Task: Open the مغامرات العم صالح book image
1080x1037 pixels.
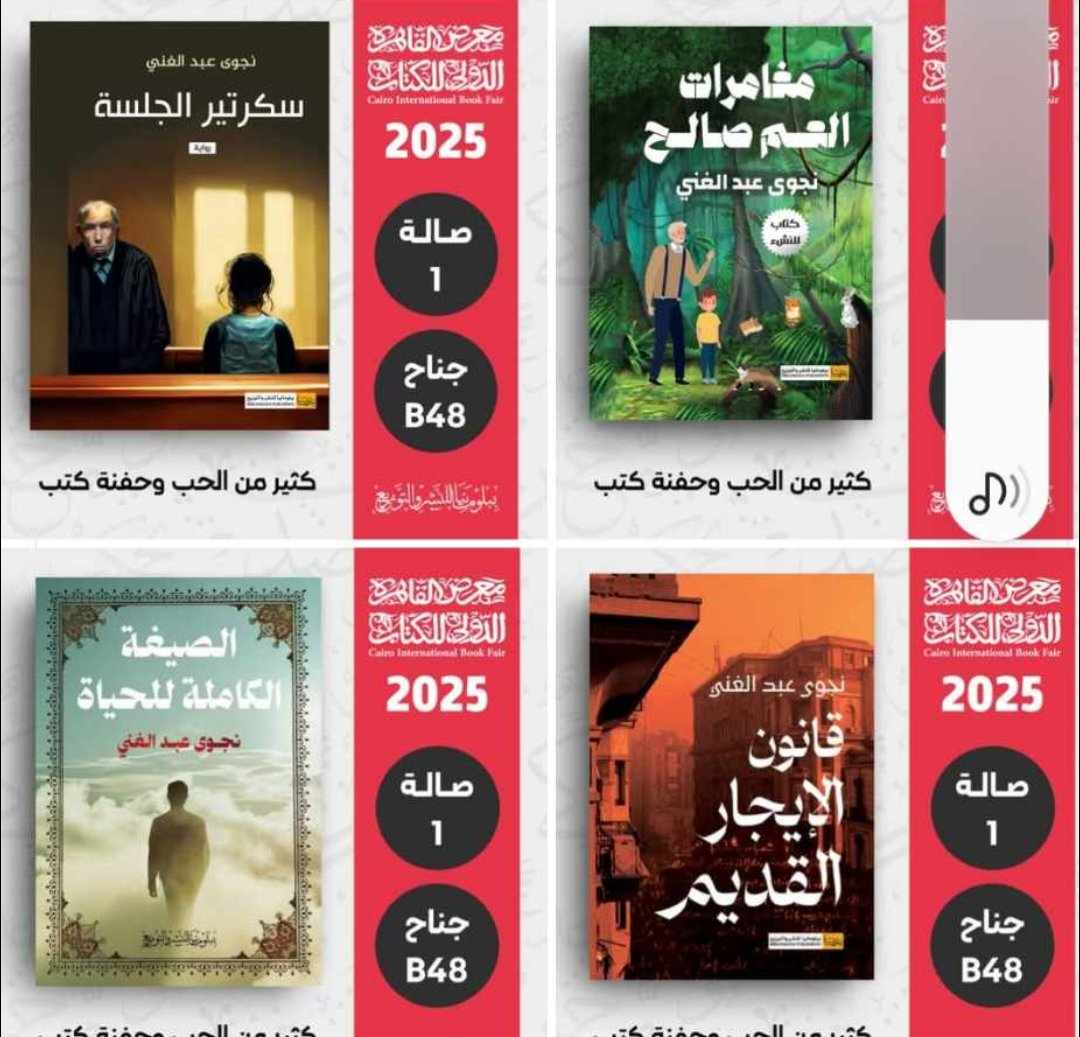Action: (x=730, y=223)
